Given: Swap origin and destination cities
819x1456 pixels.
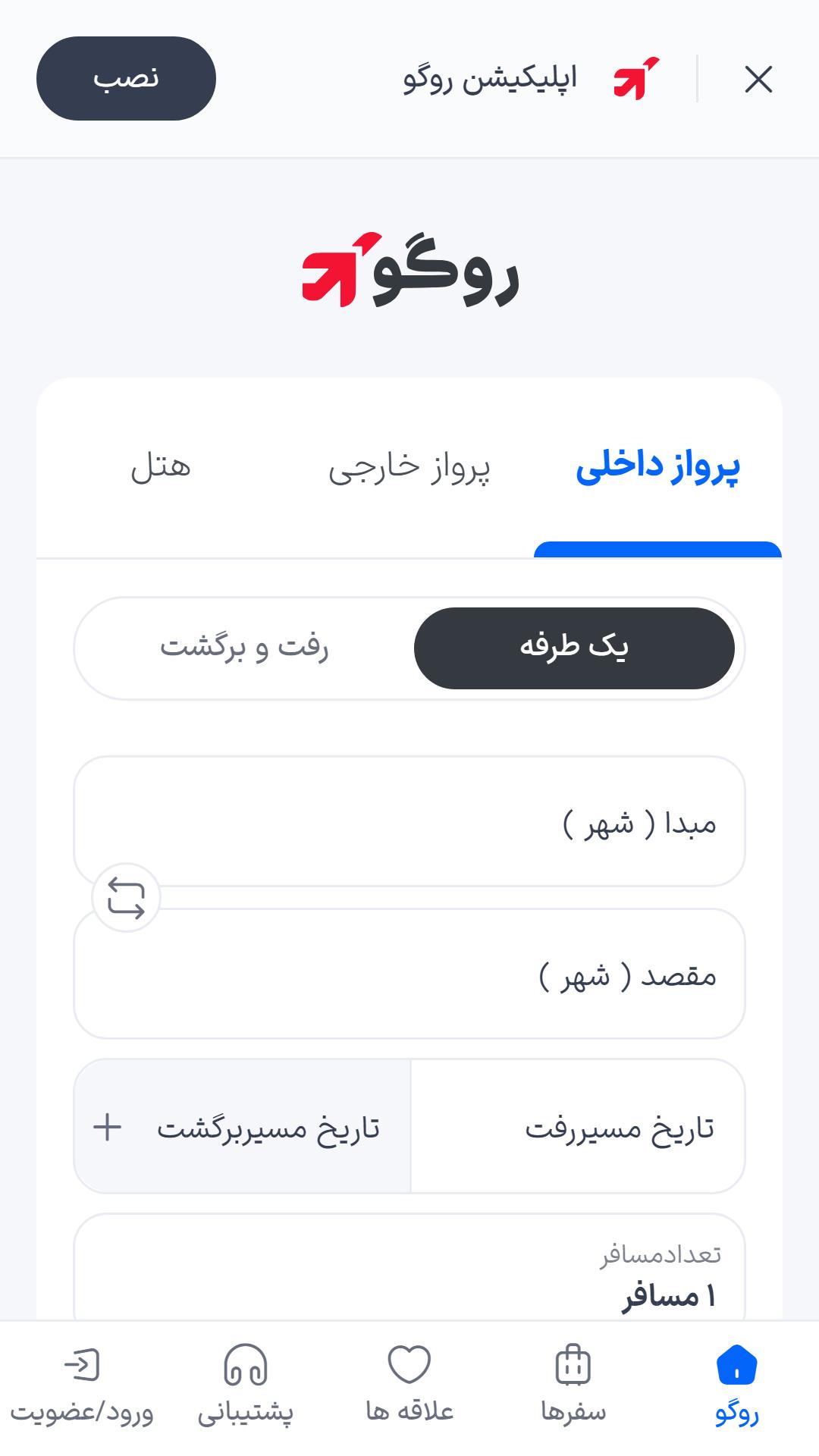Looking at the screenshot, I should [x=126, y=898].
